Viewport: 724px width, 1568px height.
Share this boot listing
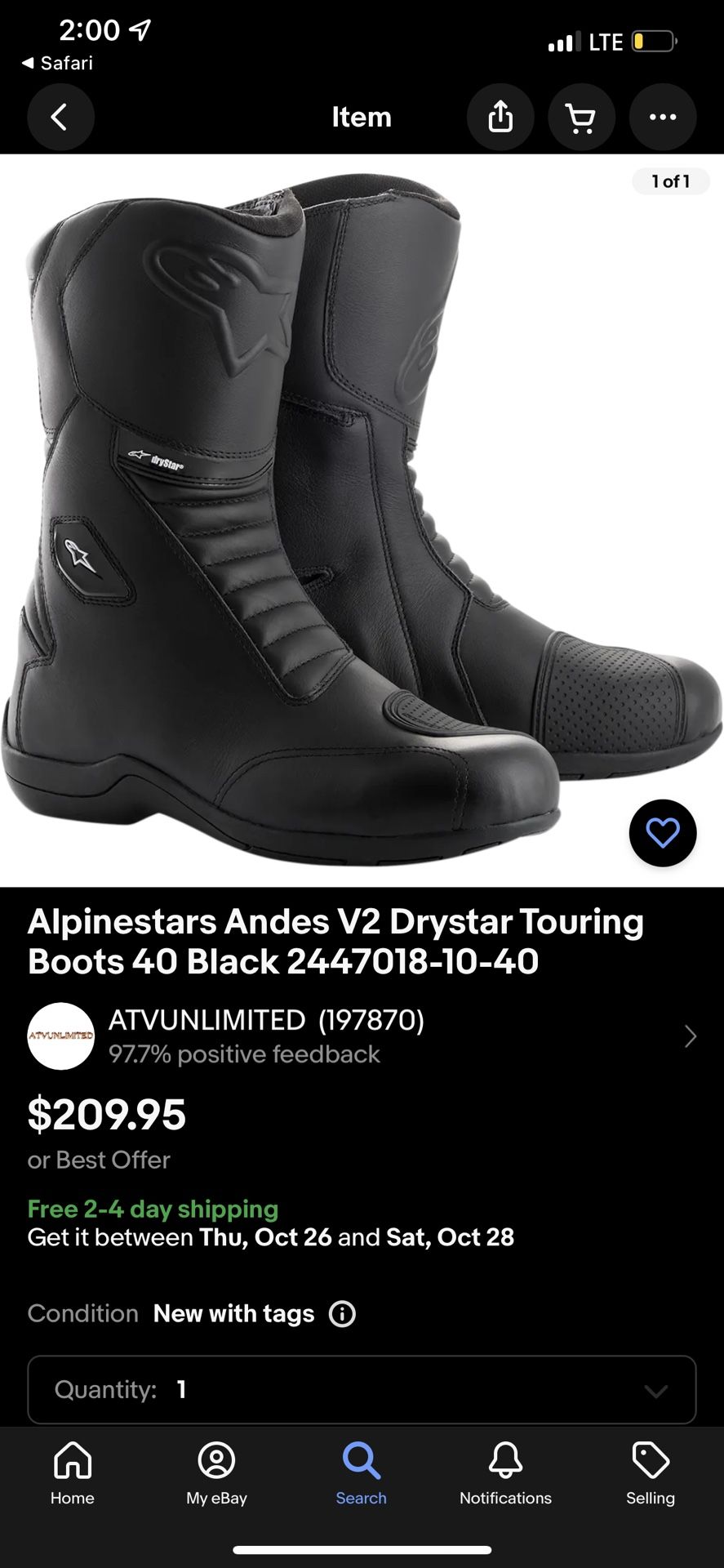[x=500, y=118]
